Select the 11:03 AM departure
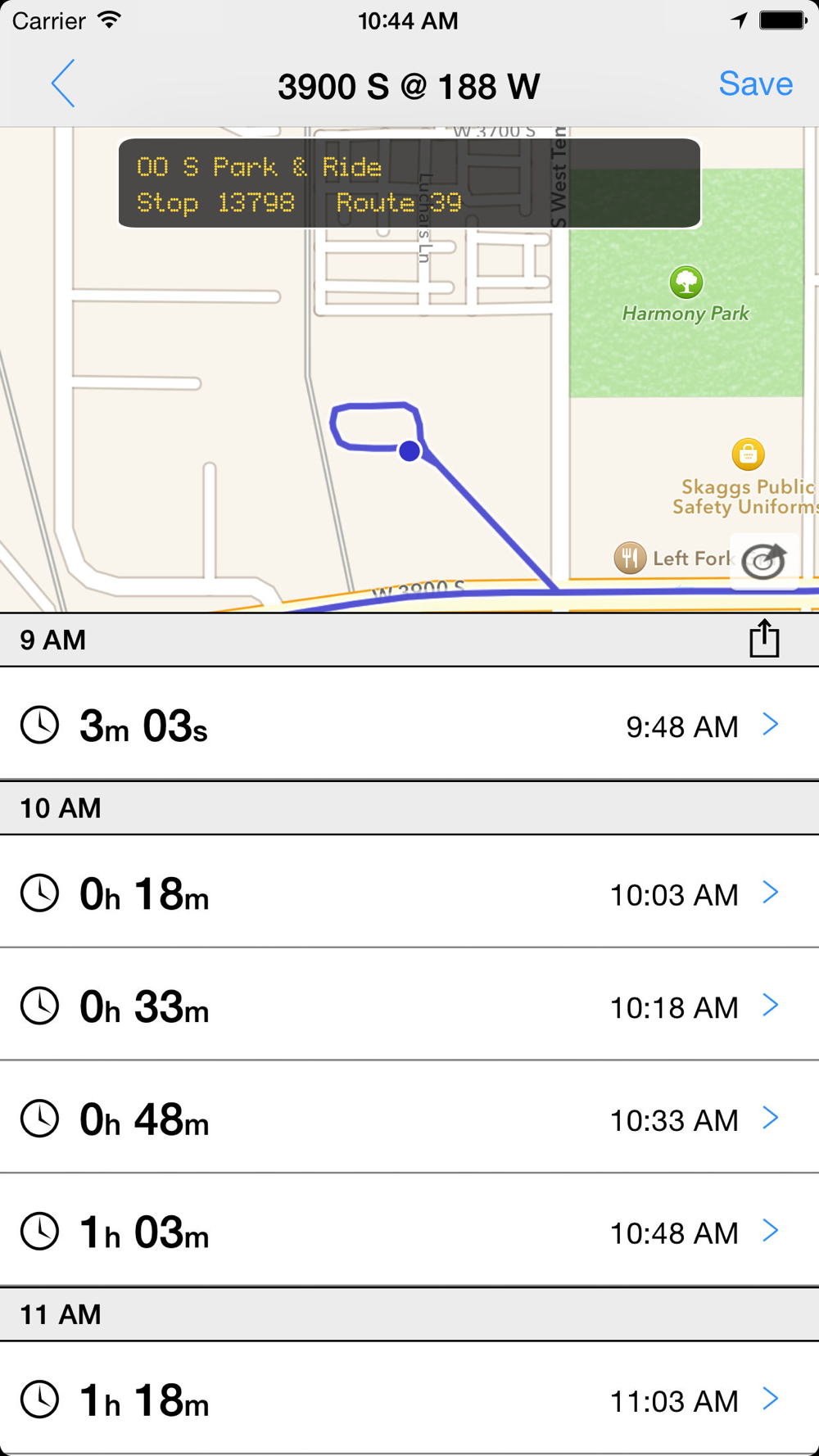 click(x=409, y=1399)
